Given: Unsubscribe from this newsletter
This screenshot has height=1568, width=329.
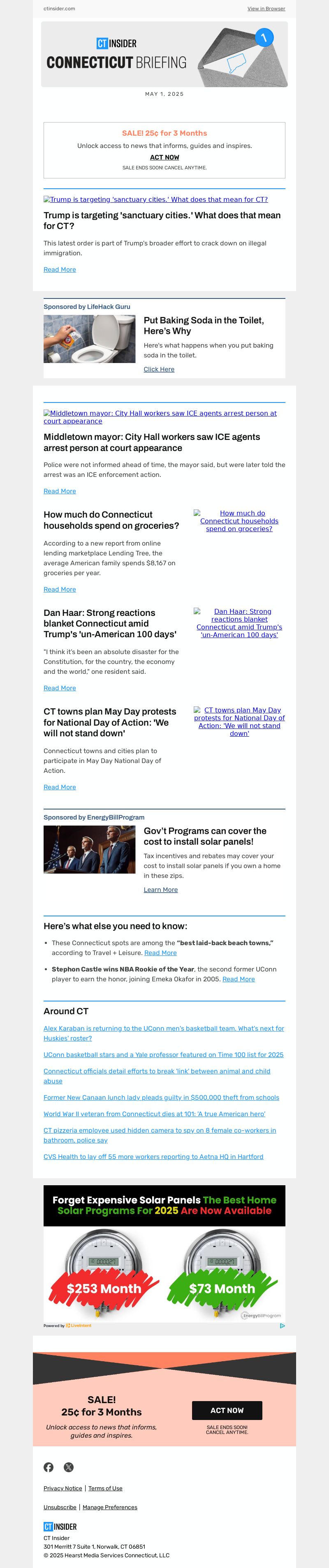Looking at the screenshot, I should coord(60,1507).
